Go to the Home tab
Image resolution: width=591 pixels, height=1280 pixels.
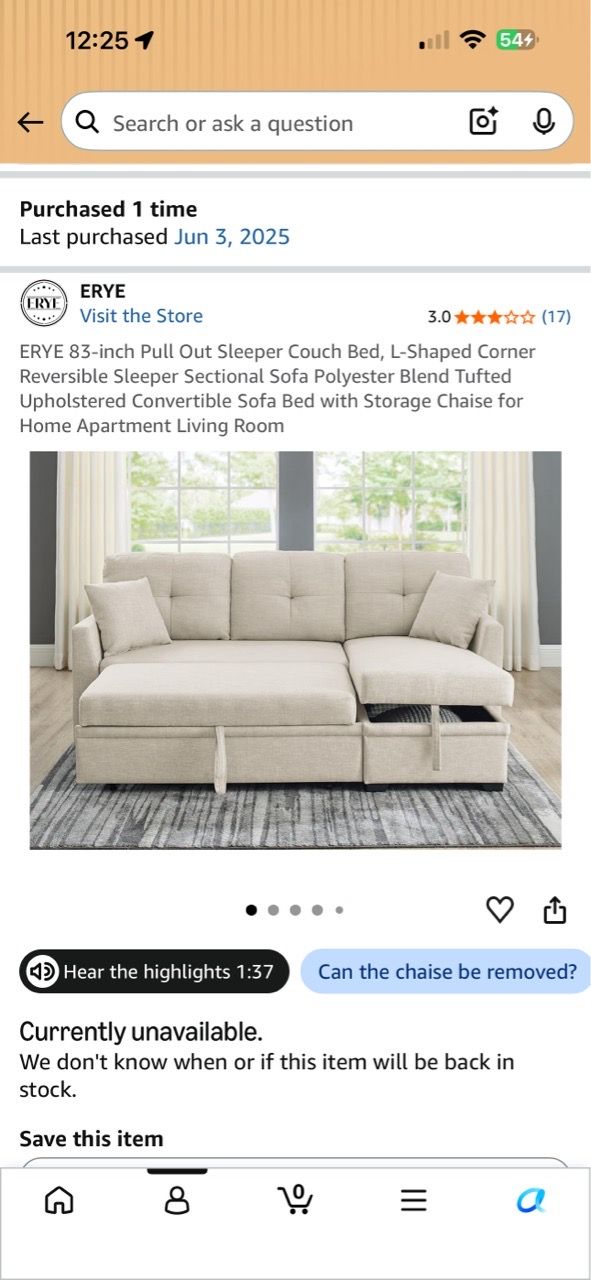[x=59, y=1199]
